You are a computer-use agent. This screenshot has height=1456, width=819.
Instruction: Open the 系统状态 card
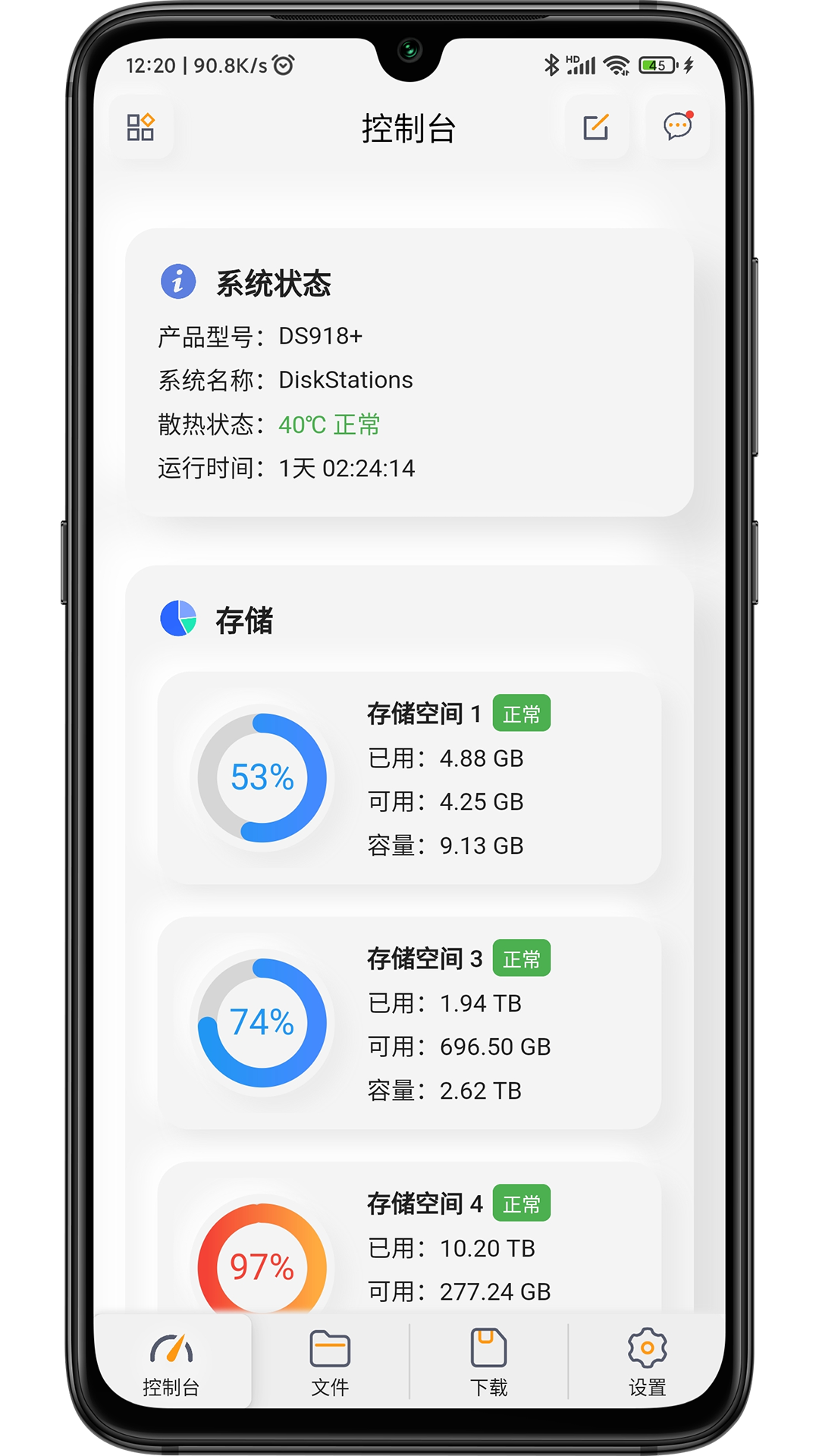pyautogui.click(x=409, y=372)
